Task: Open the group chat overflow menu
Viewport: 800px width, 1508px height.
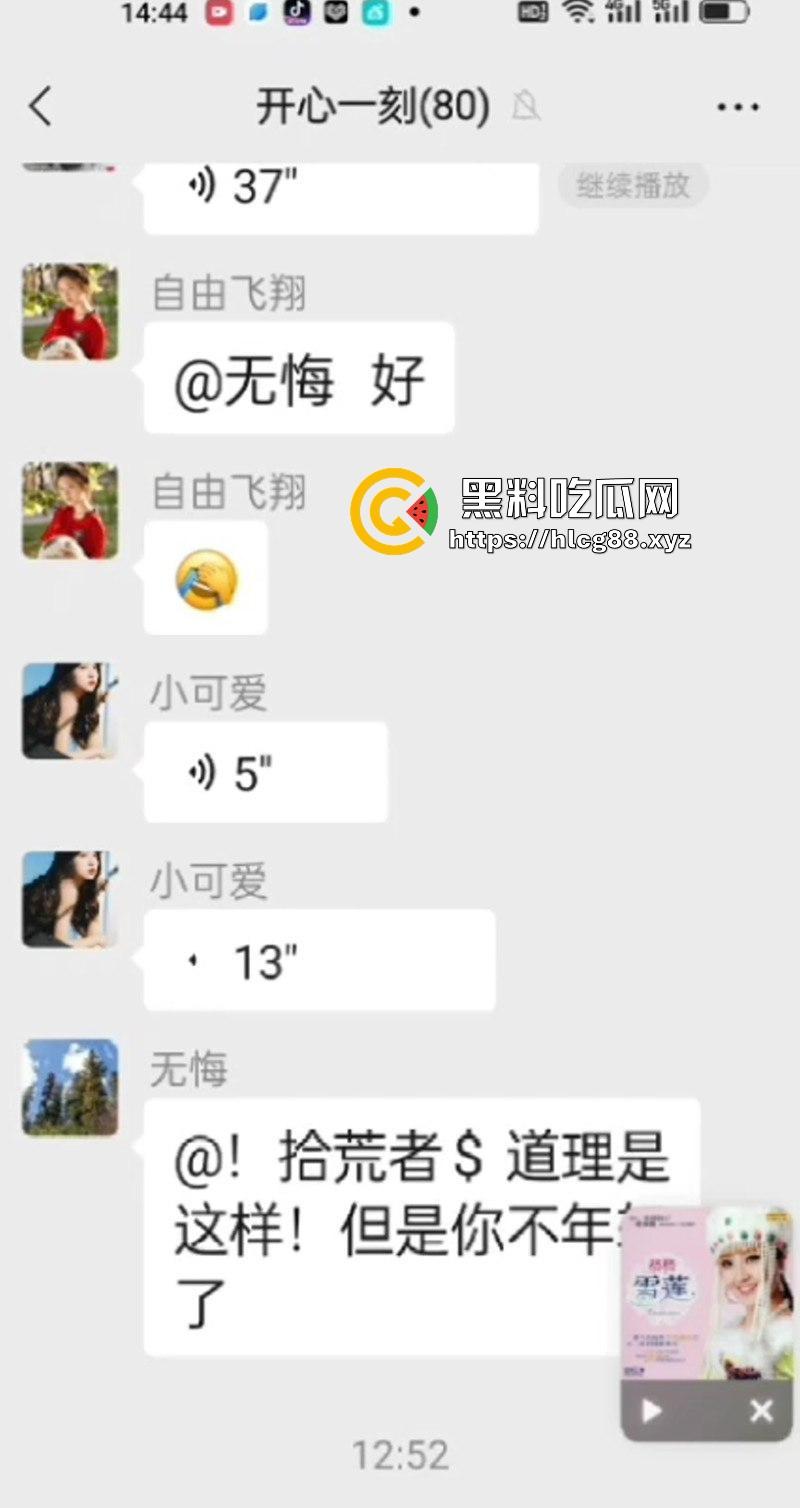Action: point(738,107)
